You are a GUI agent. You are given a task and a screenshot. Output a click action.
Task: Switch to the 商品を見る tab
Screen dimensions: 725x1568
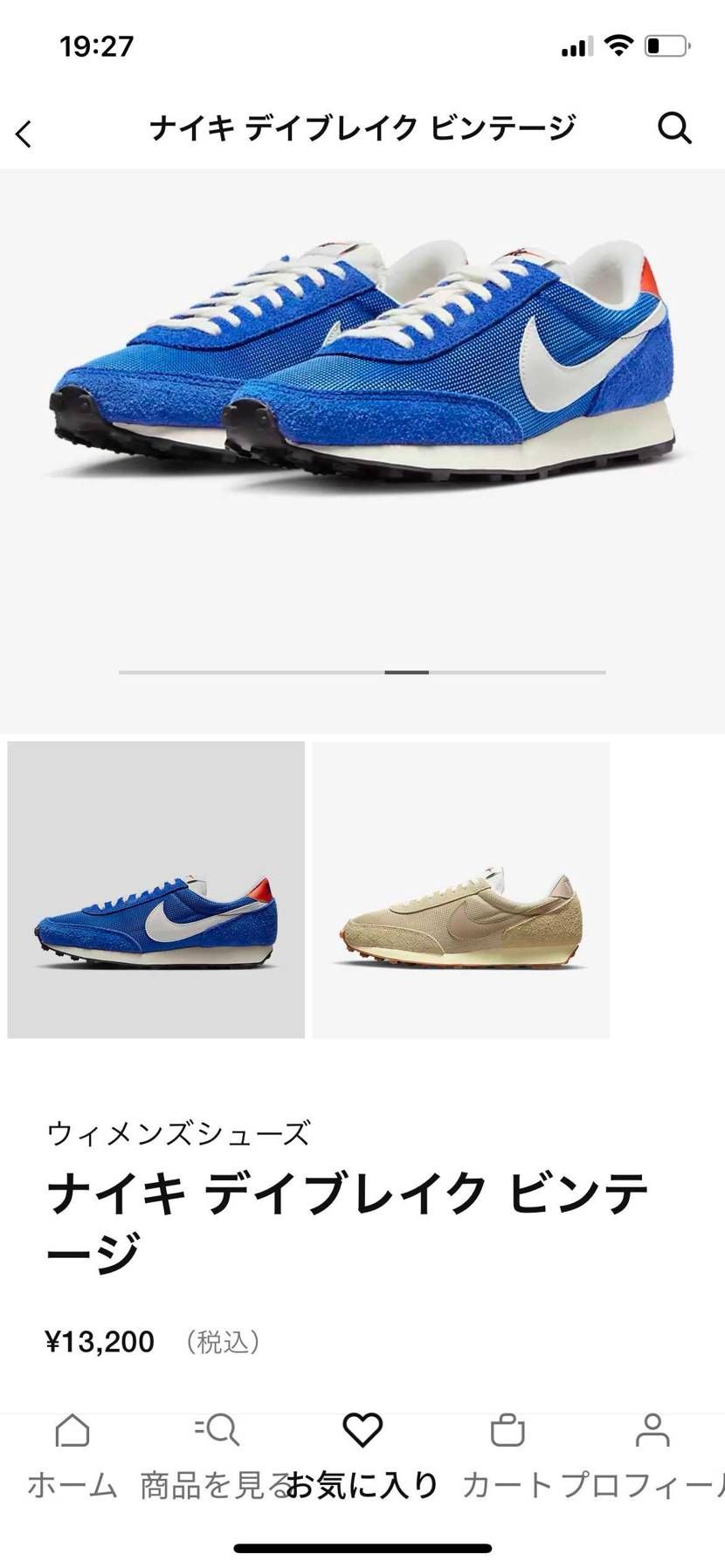pyautogui.click(x=216, y=1455)
